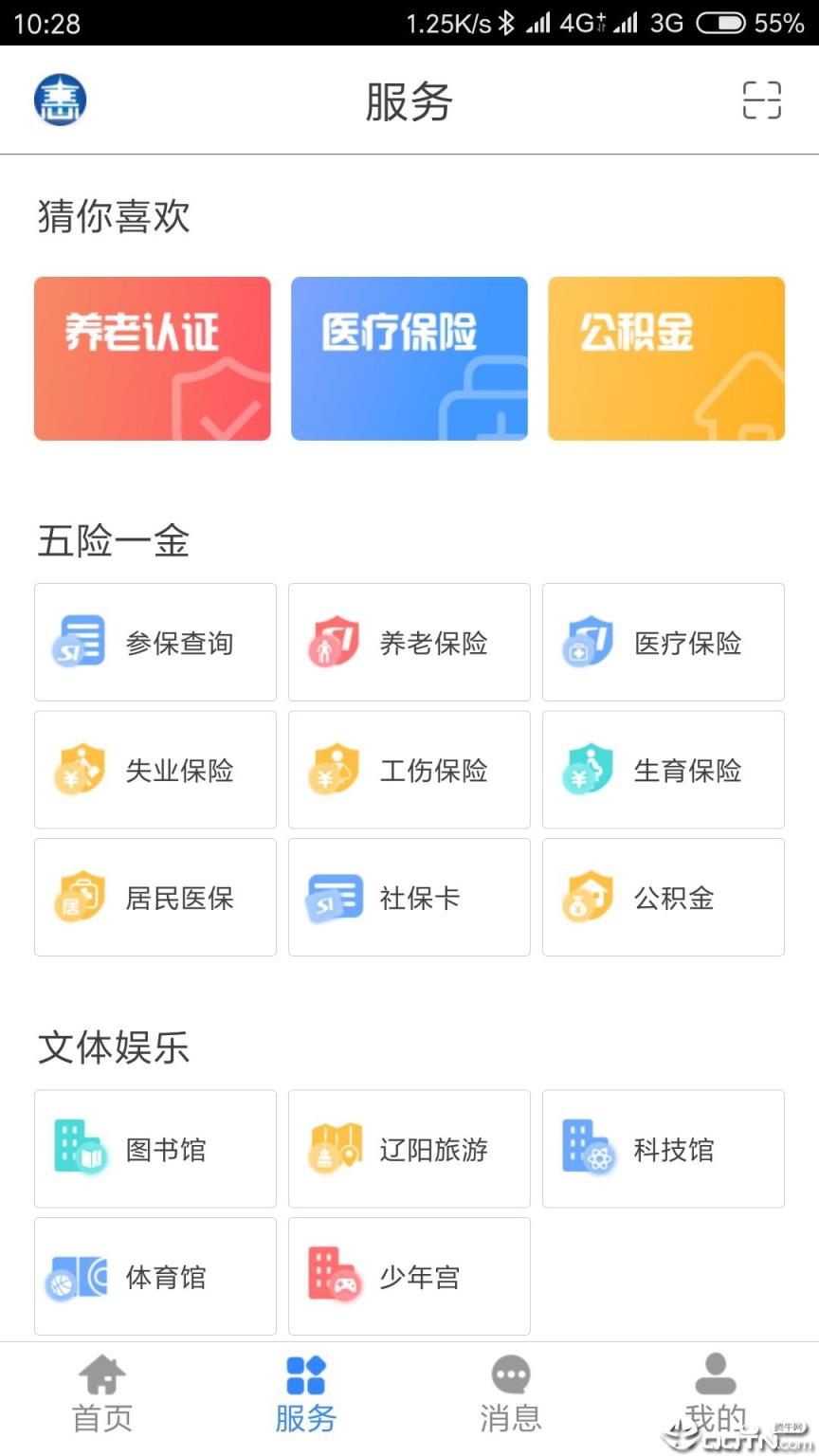Select the 生育保险 maternity insurance icon
The width and height of the screenshot is (819, 1456).
tap(663, 770)
